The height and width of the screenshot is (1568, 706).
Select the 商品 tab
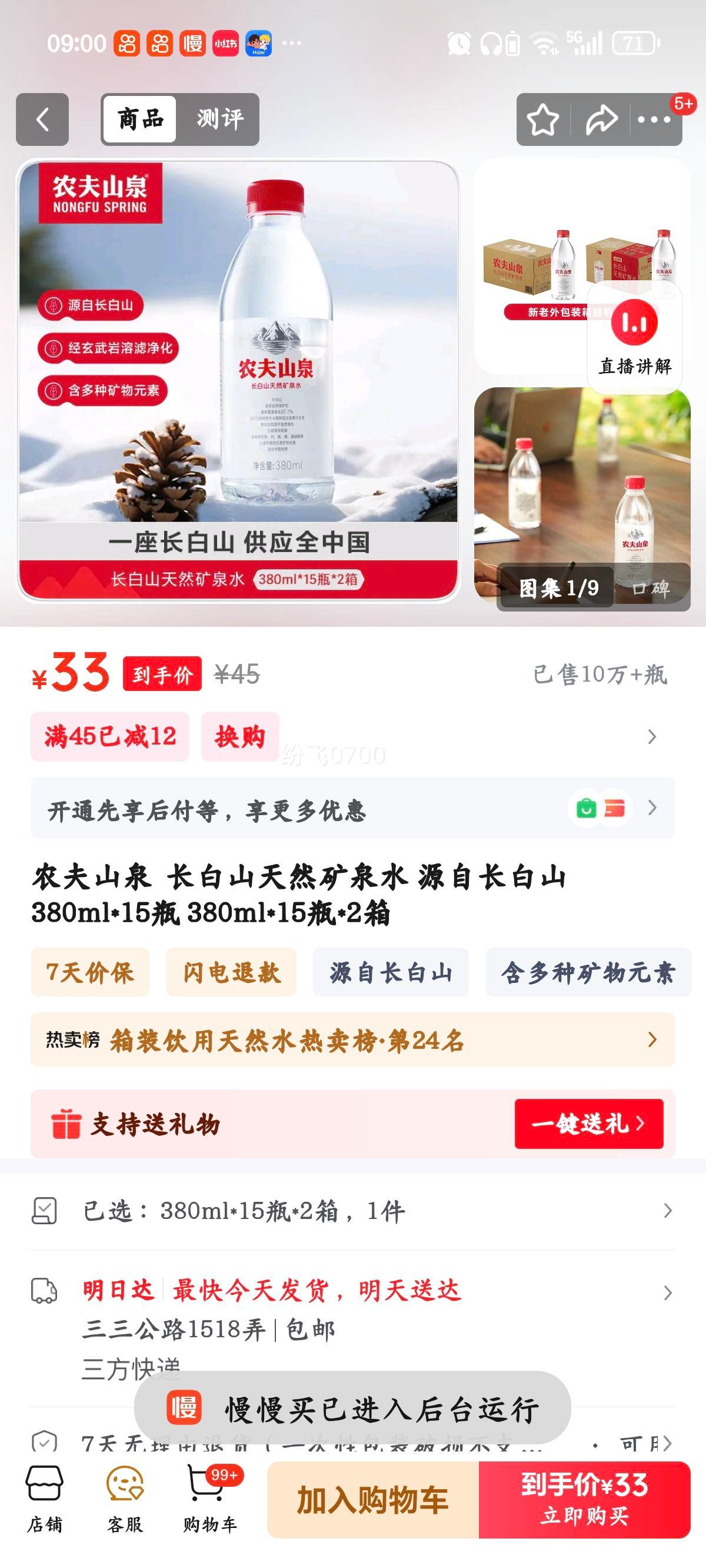pos(141,118)
